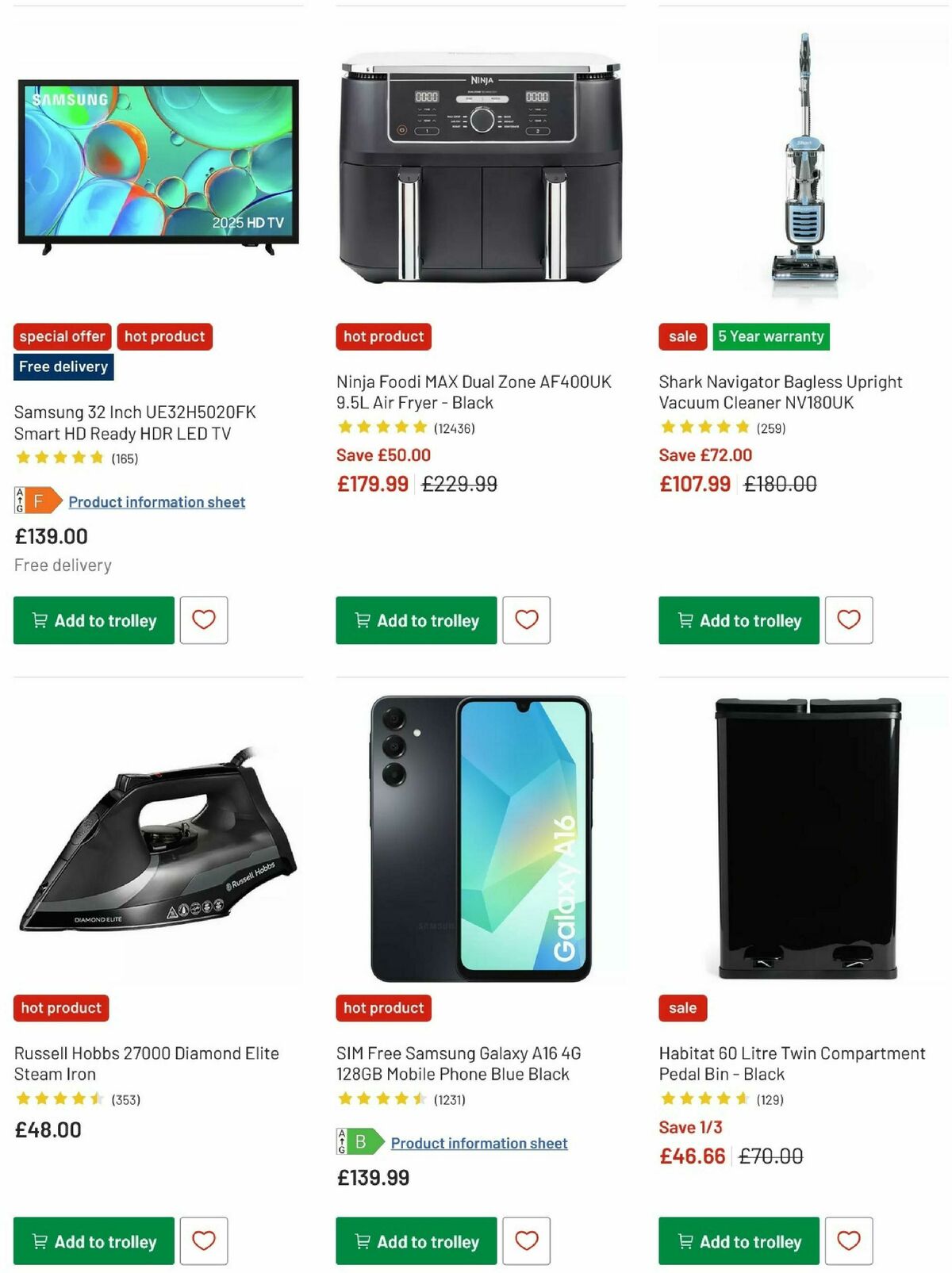Open the Shark Navigator vacuum product image

(804, 159)
